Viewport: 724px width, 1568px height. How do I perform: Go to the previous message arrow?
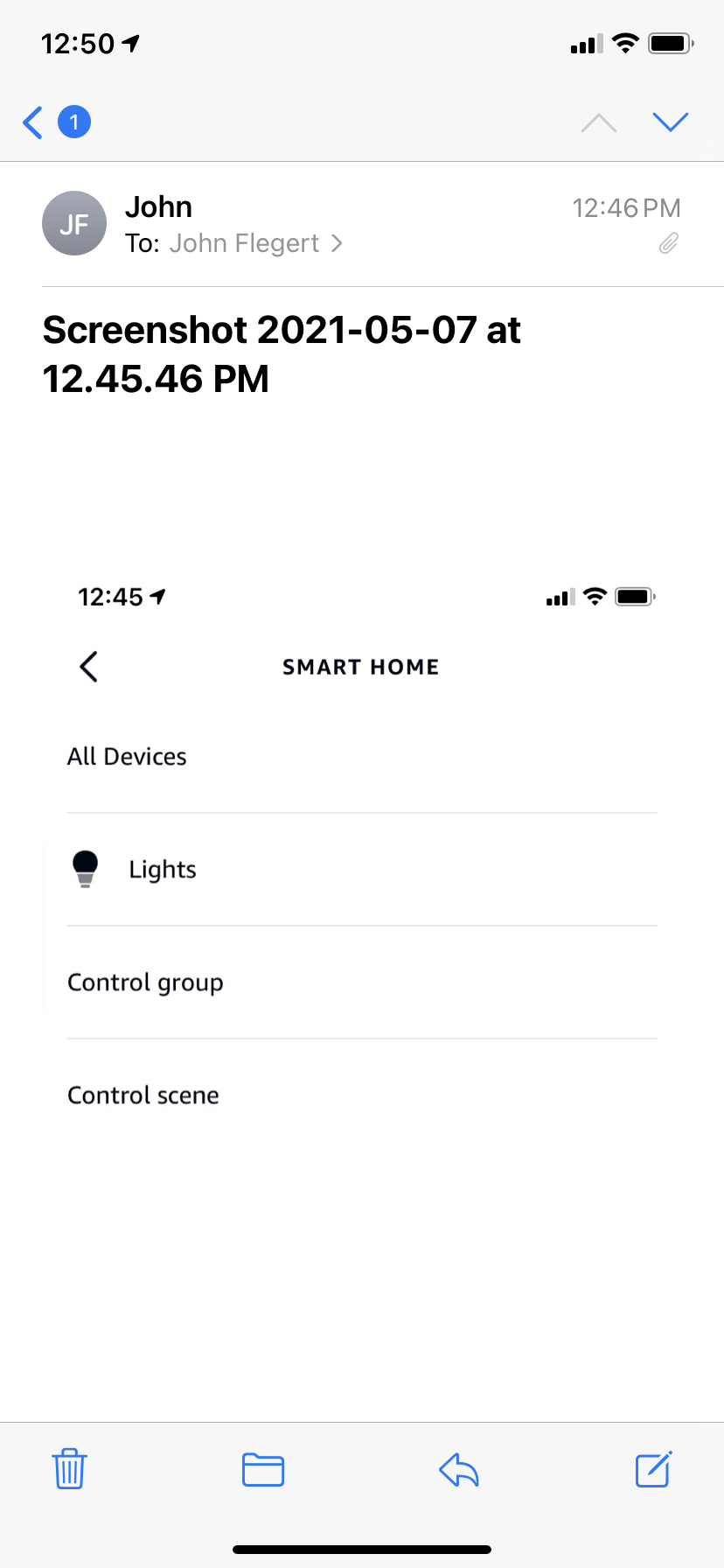tap(599, 122)
